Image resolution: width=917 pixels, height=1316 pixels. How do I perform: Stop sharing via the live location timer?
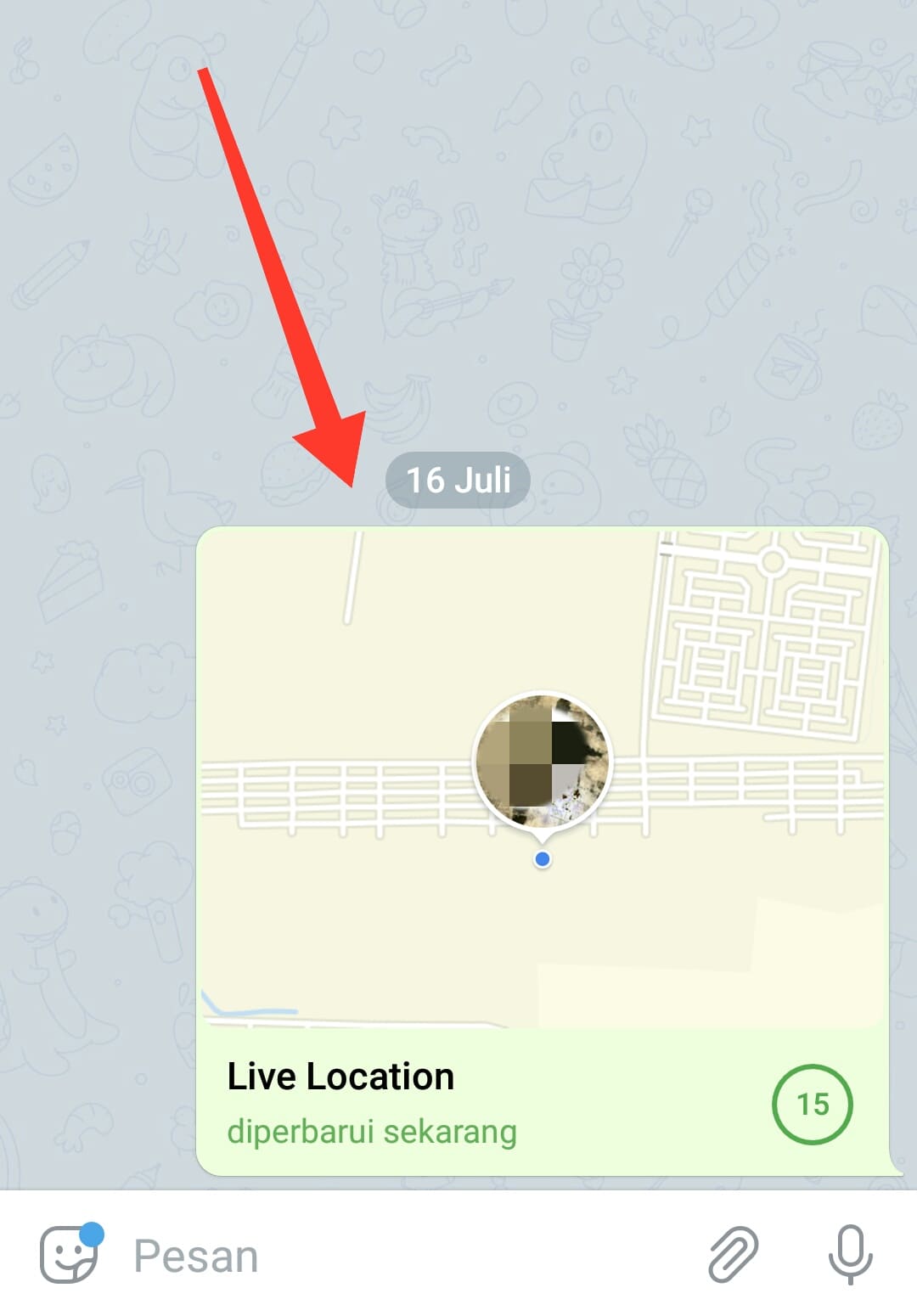[813, 1104]
